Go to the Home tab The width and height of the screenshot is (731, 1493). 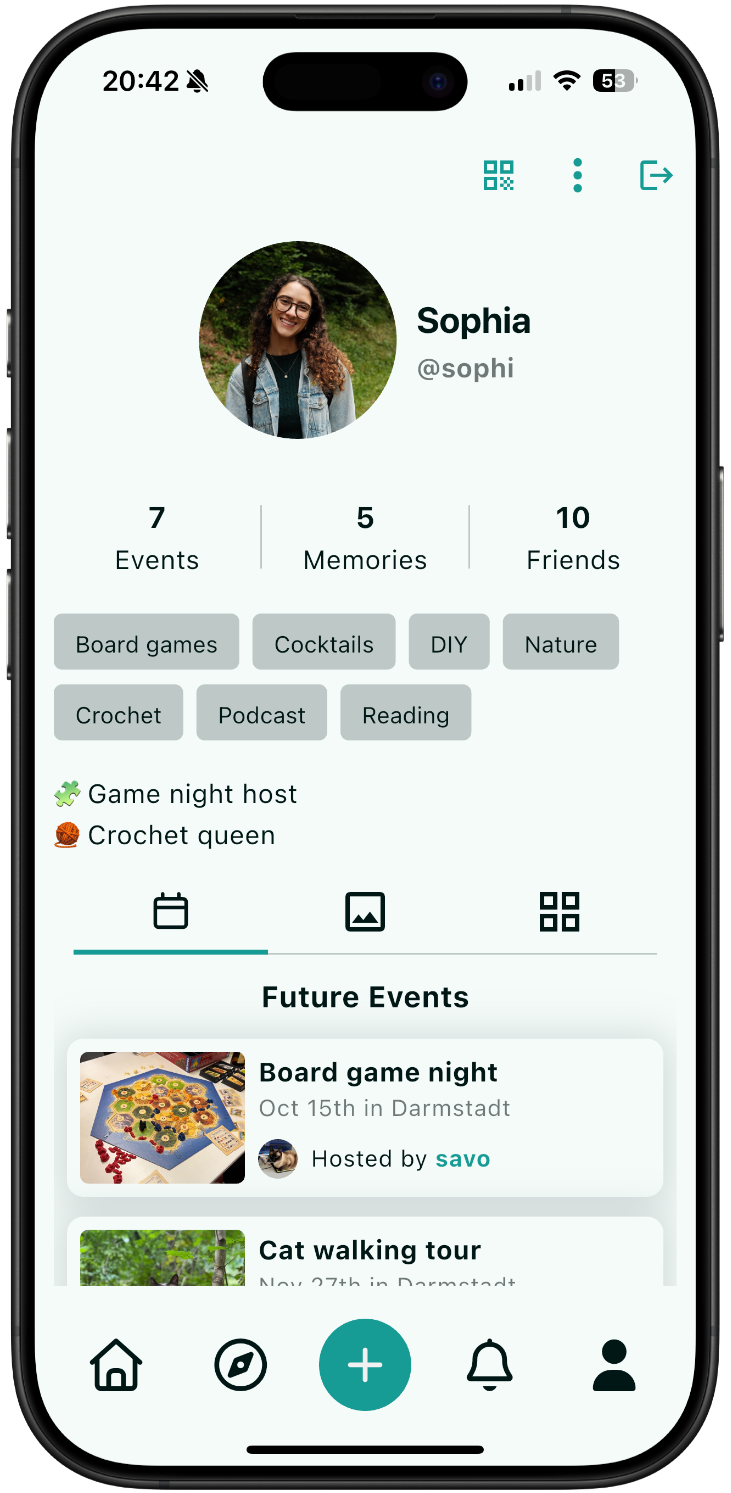click(116, 1365)
